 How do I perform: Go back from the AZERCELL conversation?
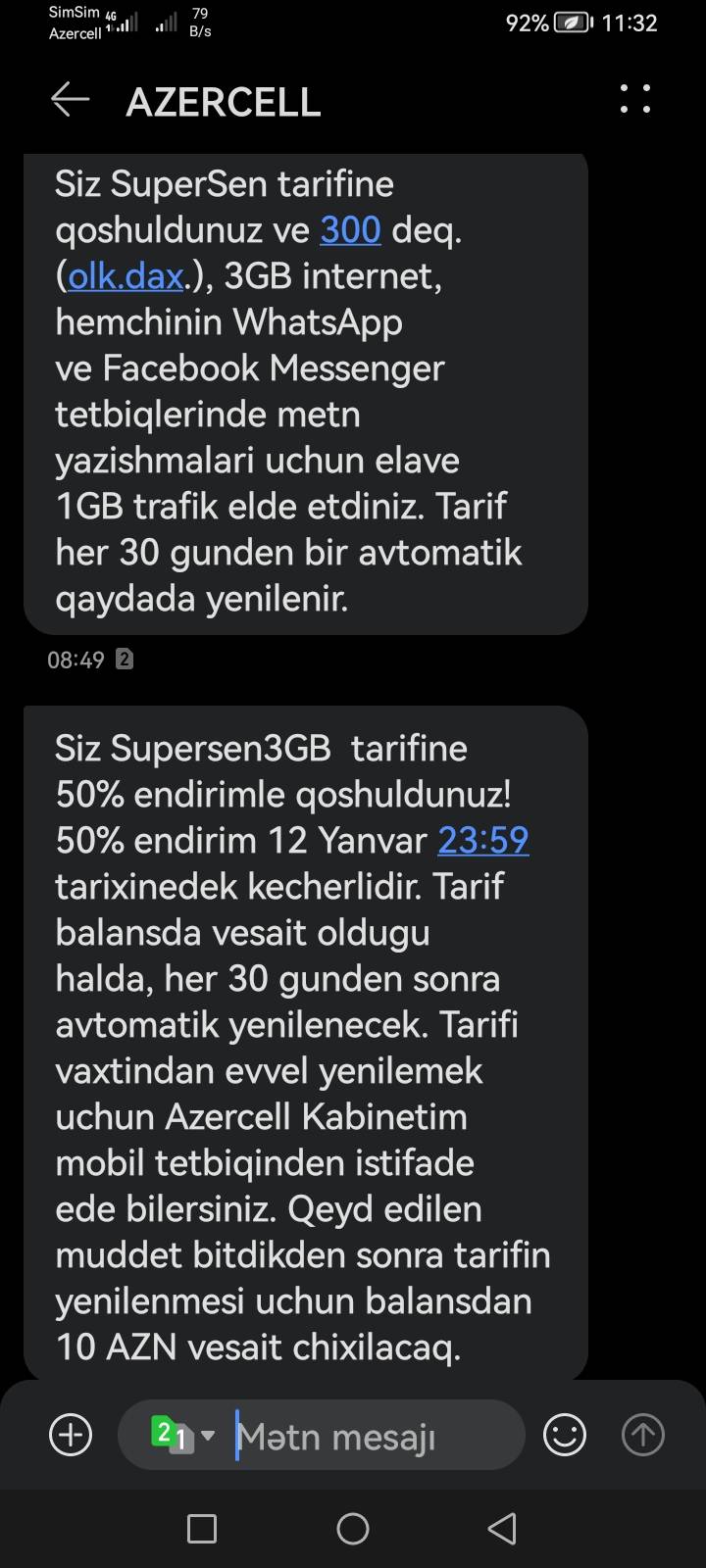point(70,100)
